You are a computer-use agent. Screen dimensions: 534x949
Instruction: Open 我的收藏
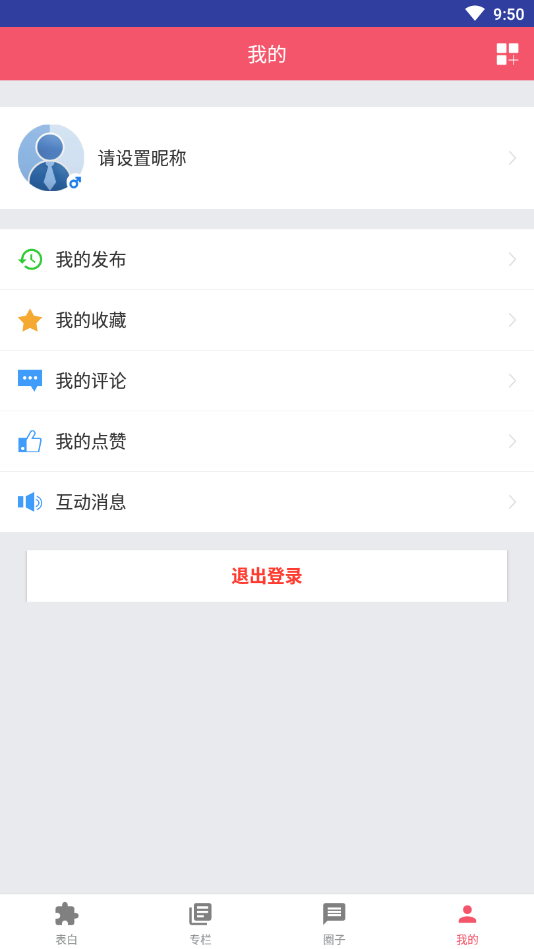(267, 320)
